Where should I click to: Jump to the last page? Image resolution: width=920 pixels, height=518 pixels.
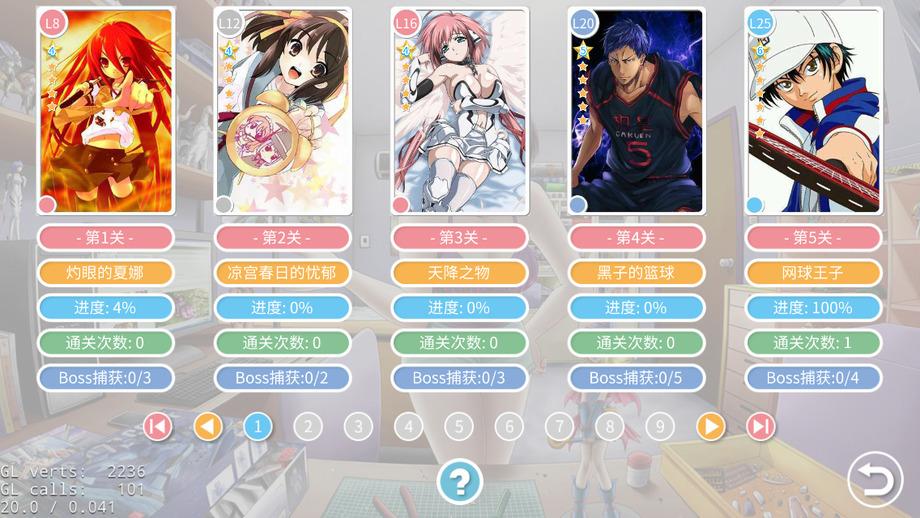pyautogui.click(x=761, y=427)
